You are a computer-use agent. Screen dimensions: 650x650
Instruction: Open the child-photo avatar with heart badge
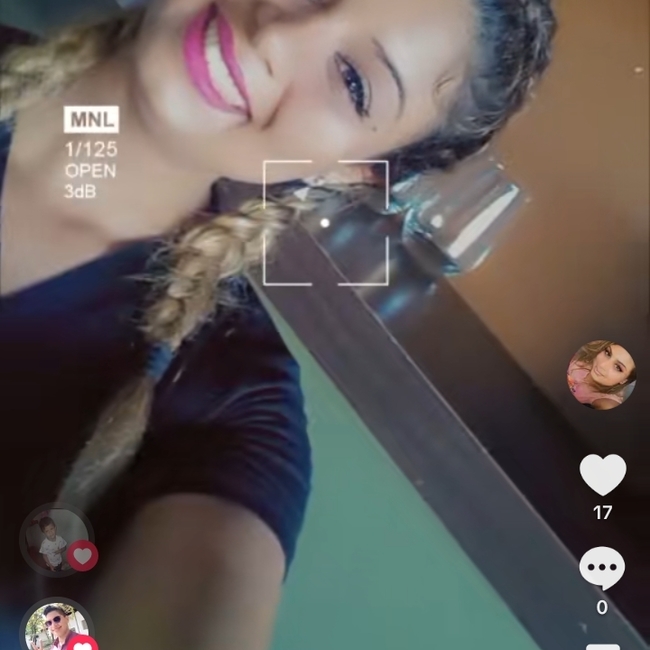(x=55, y=541)
